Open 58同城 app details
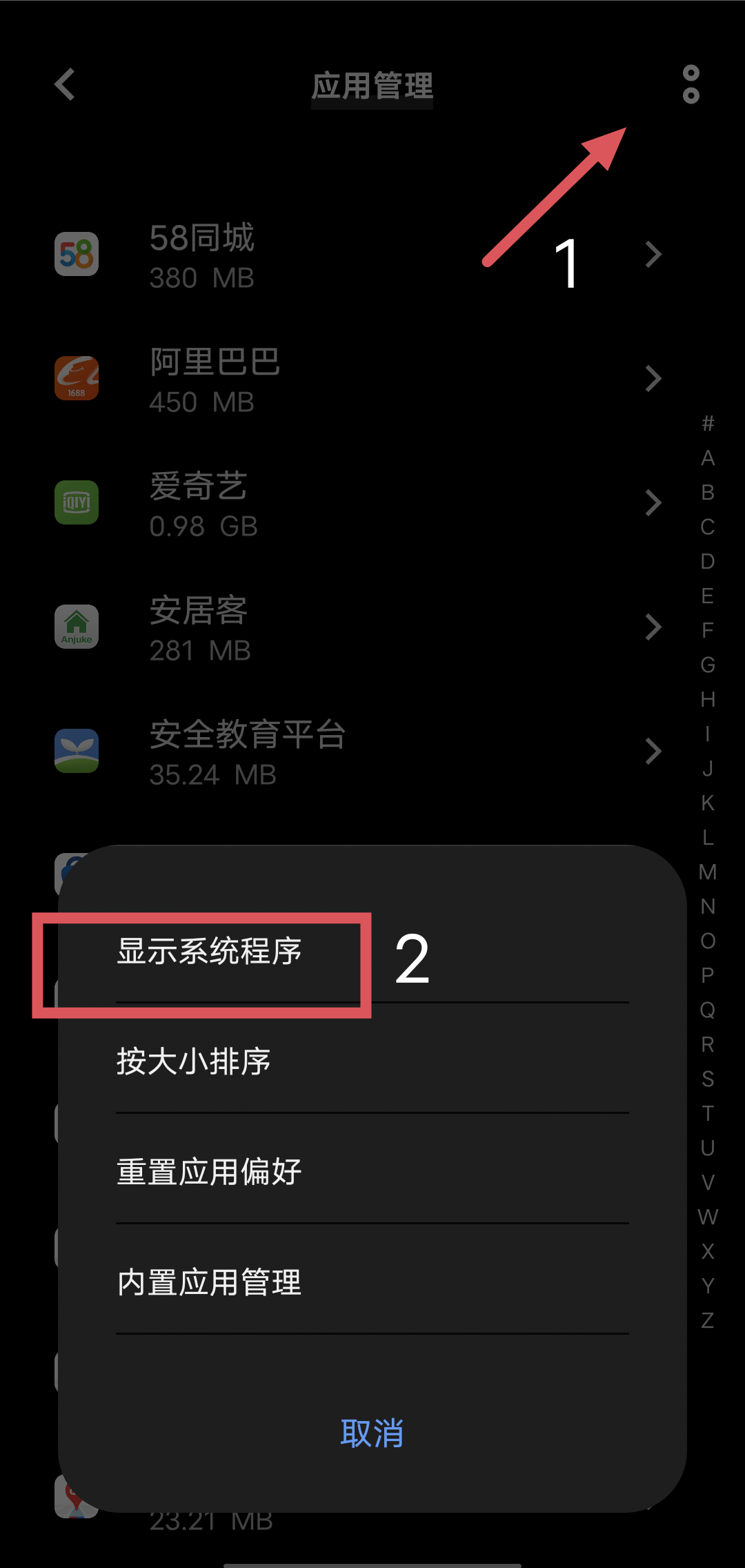Screen dimensions: 745x1568 click(359, 255)
